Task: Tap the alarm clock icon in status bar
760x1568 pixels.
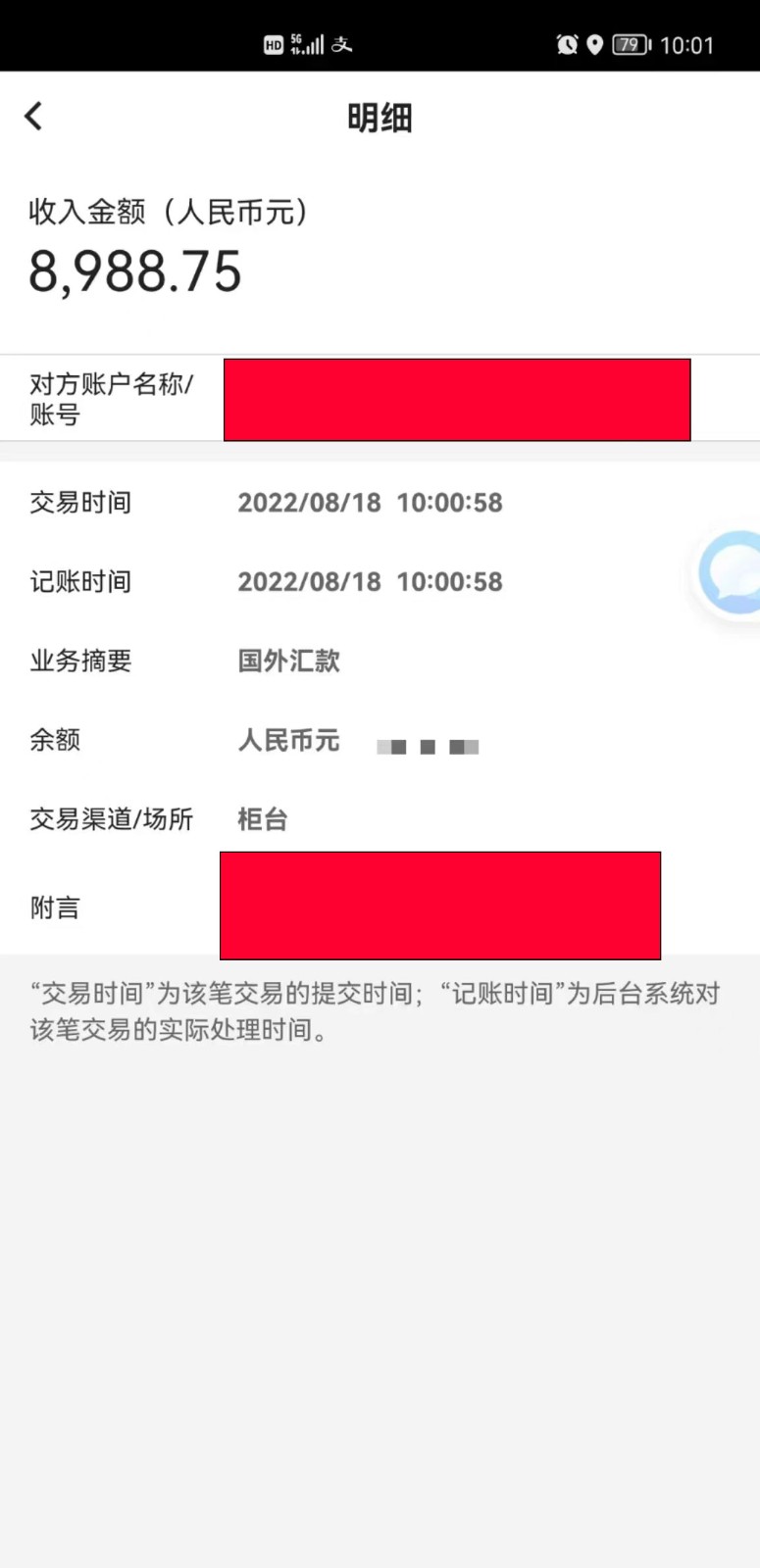Action: pyautogui.click(x=568, y=44)
